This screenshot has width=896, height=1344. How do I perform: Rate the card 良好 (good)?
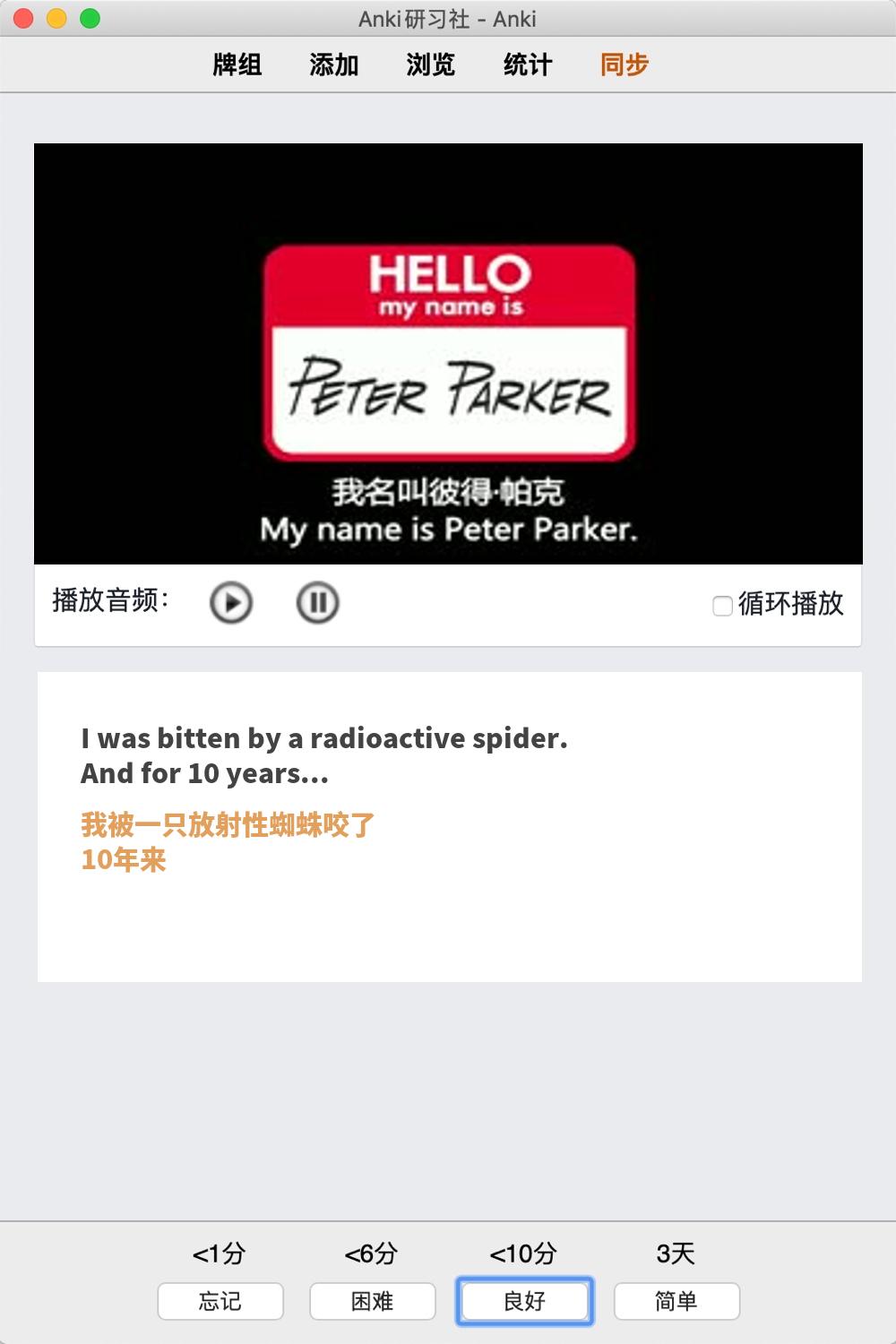(x=525, y=1301)
